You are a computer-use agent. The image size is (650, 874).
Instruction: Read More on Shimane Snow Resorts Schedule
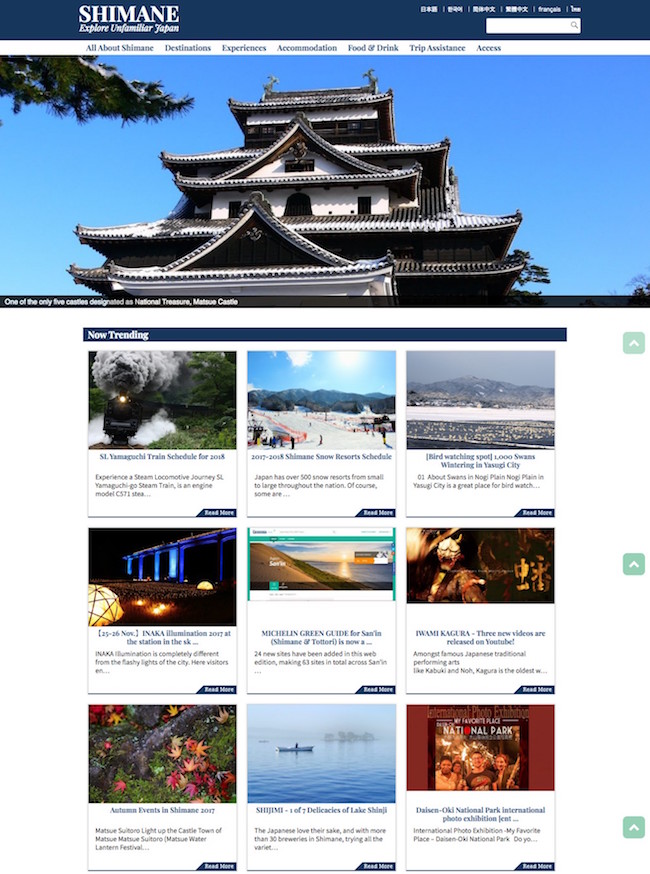378,512
